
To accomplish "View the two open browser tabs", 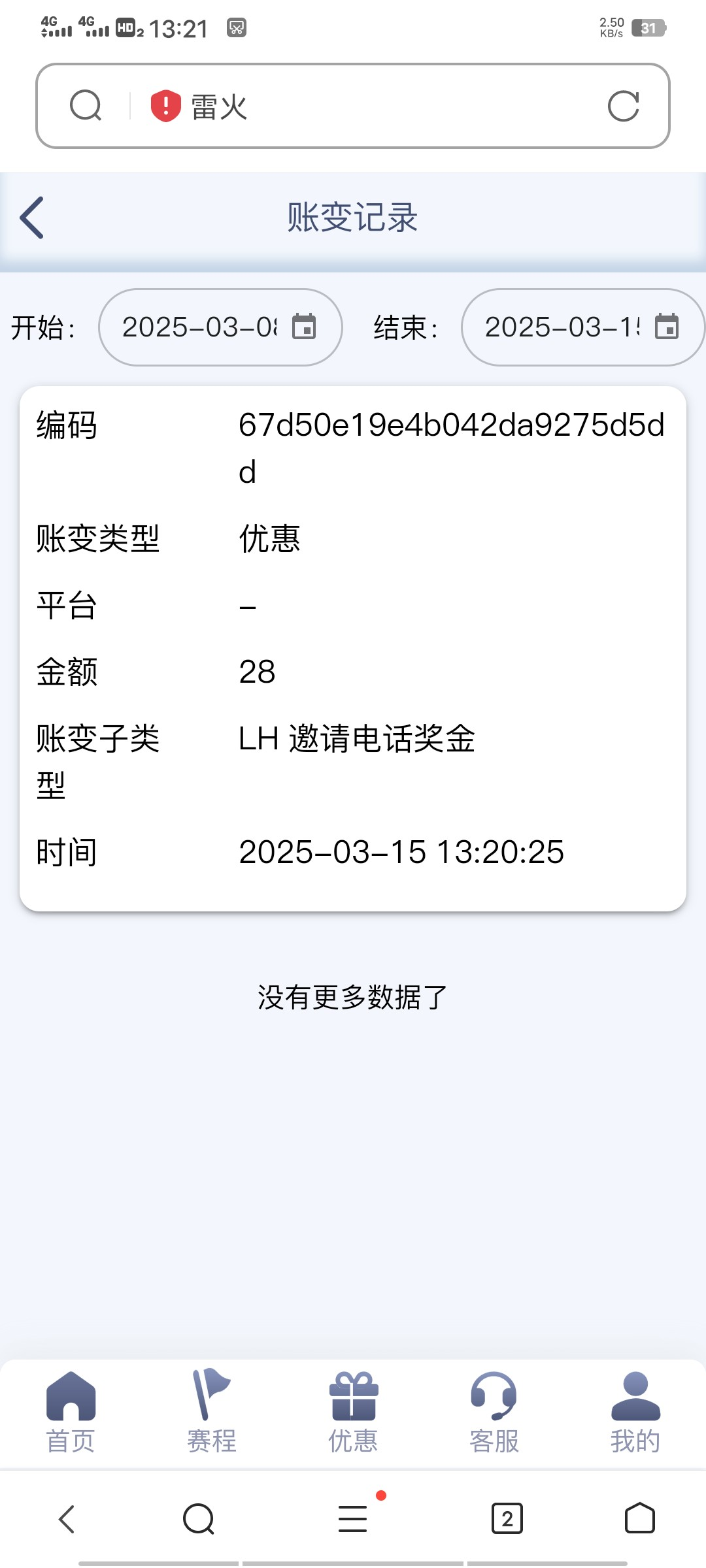I will (x=507, y=1518).
